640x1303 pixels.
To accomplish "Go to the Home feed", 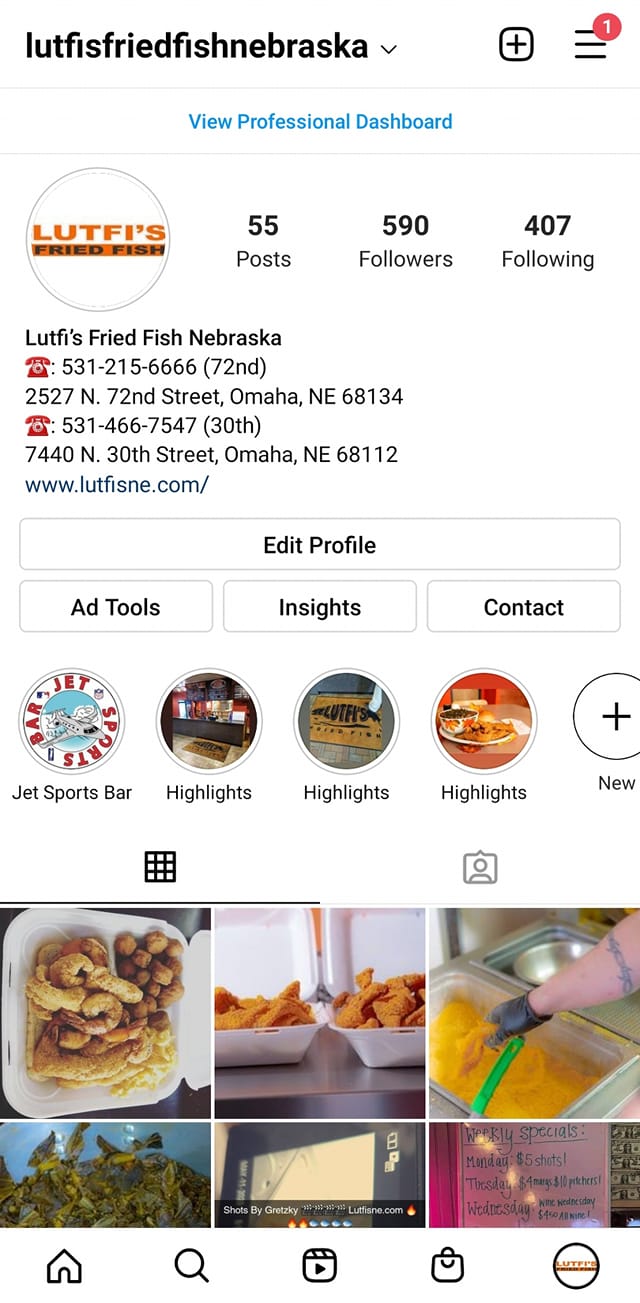I will [x=65, y=1266].
